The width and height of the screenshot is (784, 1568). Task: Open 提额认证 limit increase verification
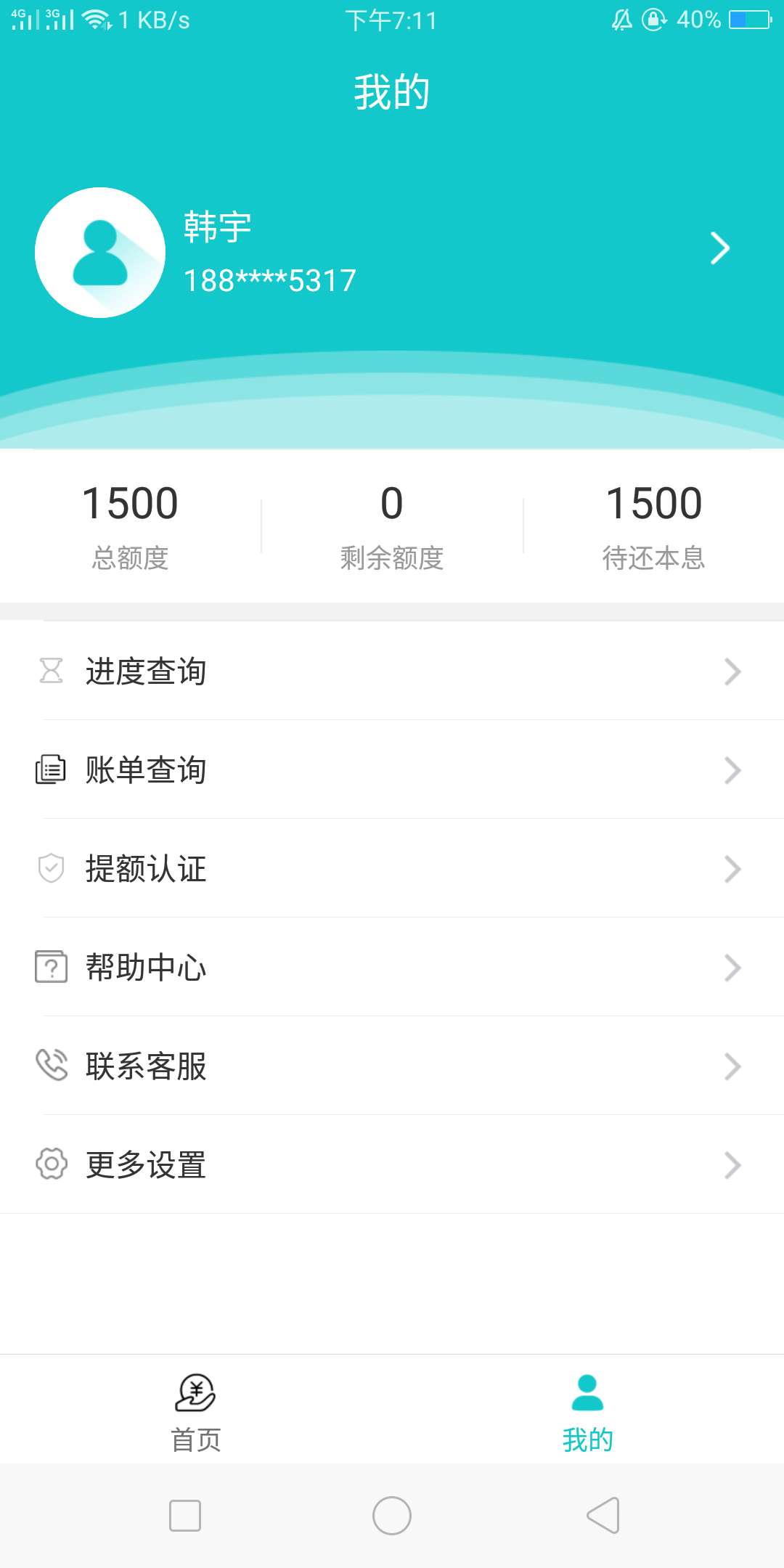coord(392,869)
